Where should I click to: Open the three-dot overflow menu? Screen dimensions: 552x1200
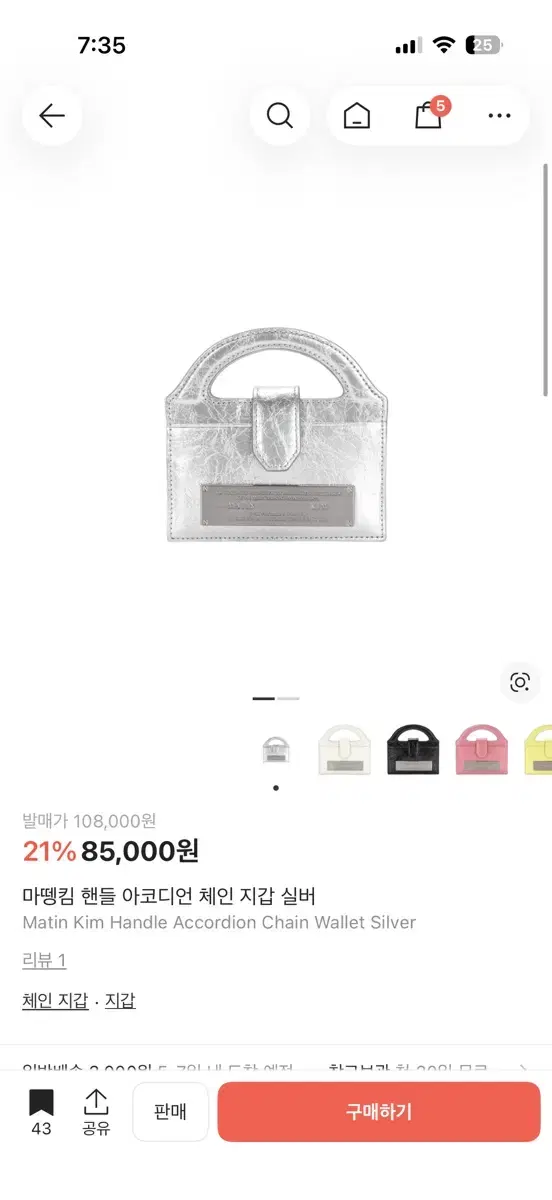(499, 116)
